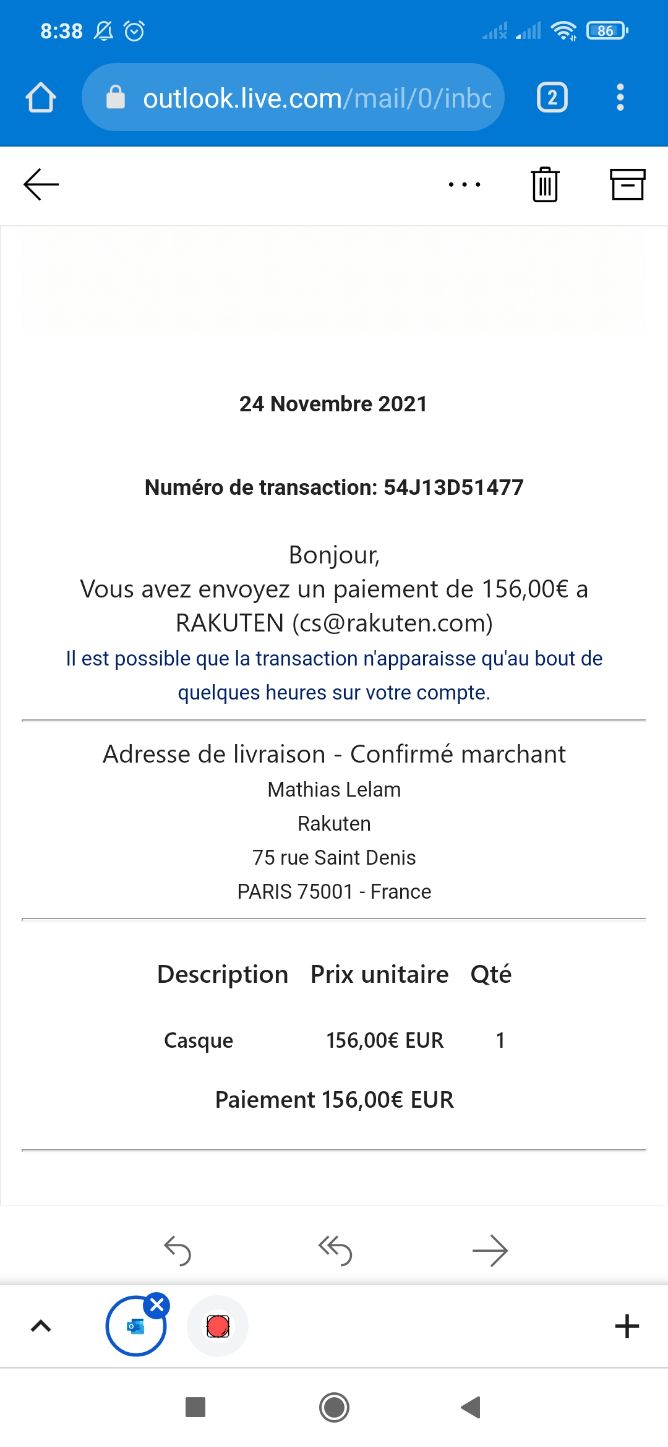Add a new tab with the plus button
668x1447 pixels.
point(626,1326)
